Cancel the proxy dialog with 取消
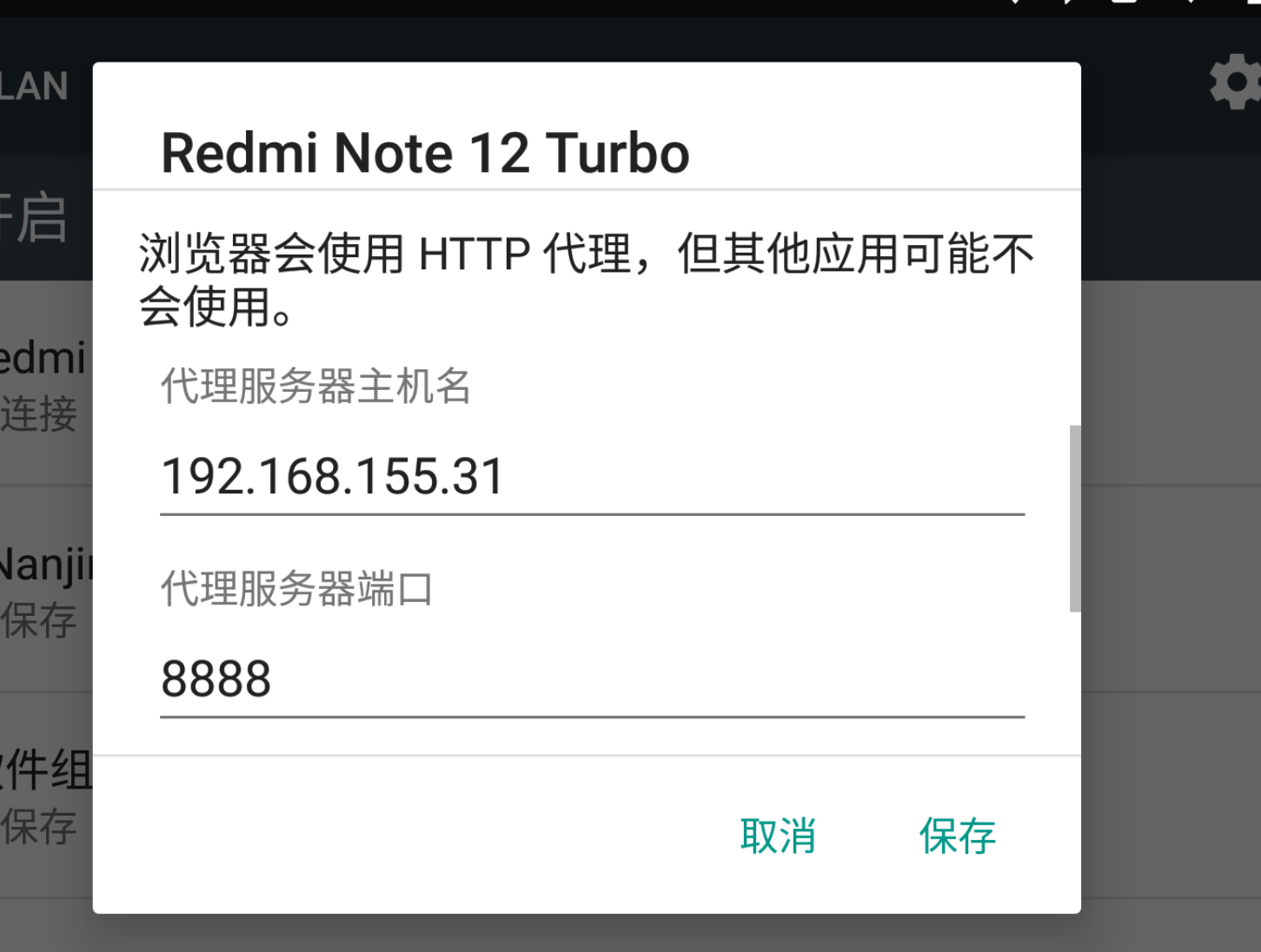Screen dimensions: 1261x952 pos(778,836)
